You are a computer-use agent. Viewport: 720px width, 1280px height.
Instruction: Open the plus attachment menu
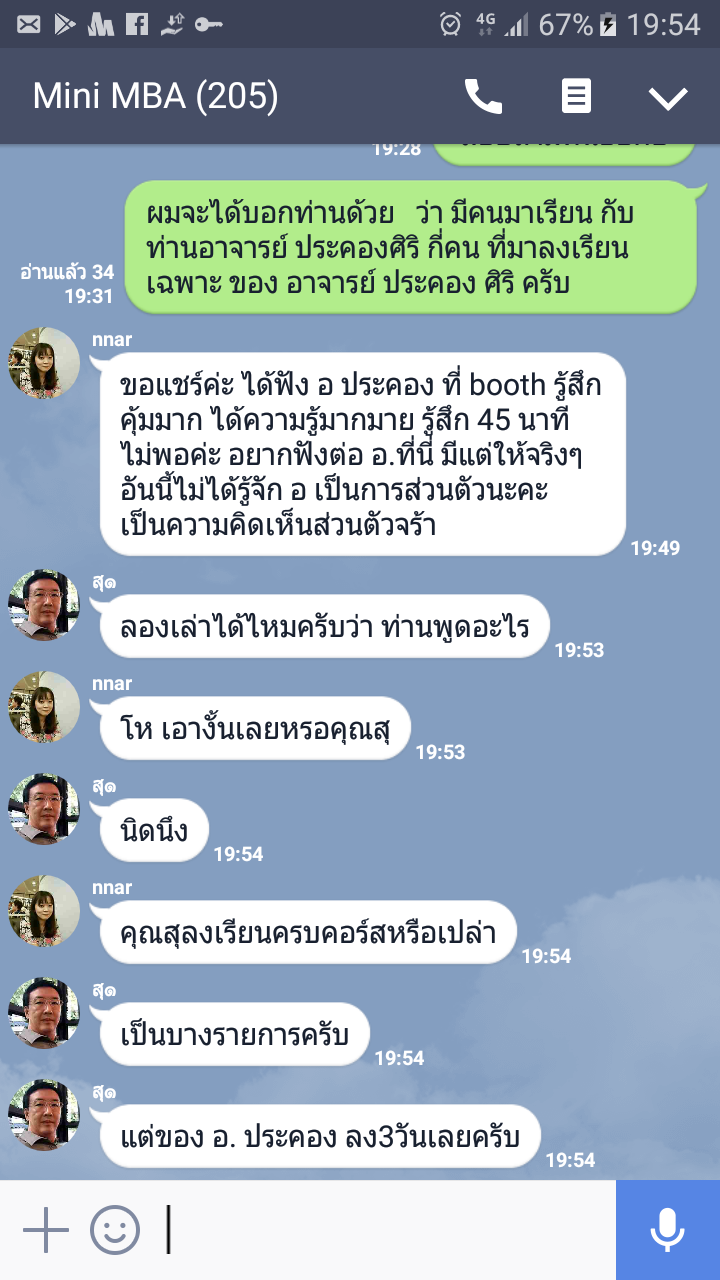(45, 1229)
